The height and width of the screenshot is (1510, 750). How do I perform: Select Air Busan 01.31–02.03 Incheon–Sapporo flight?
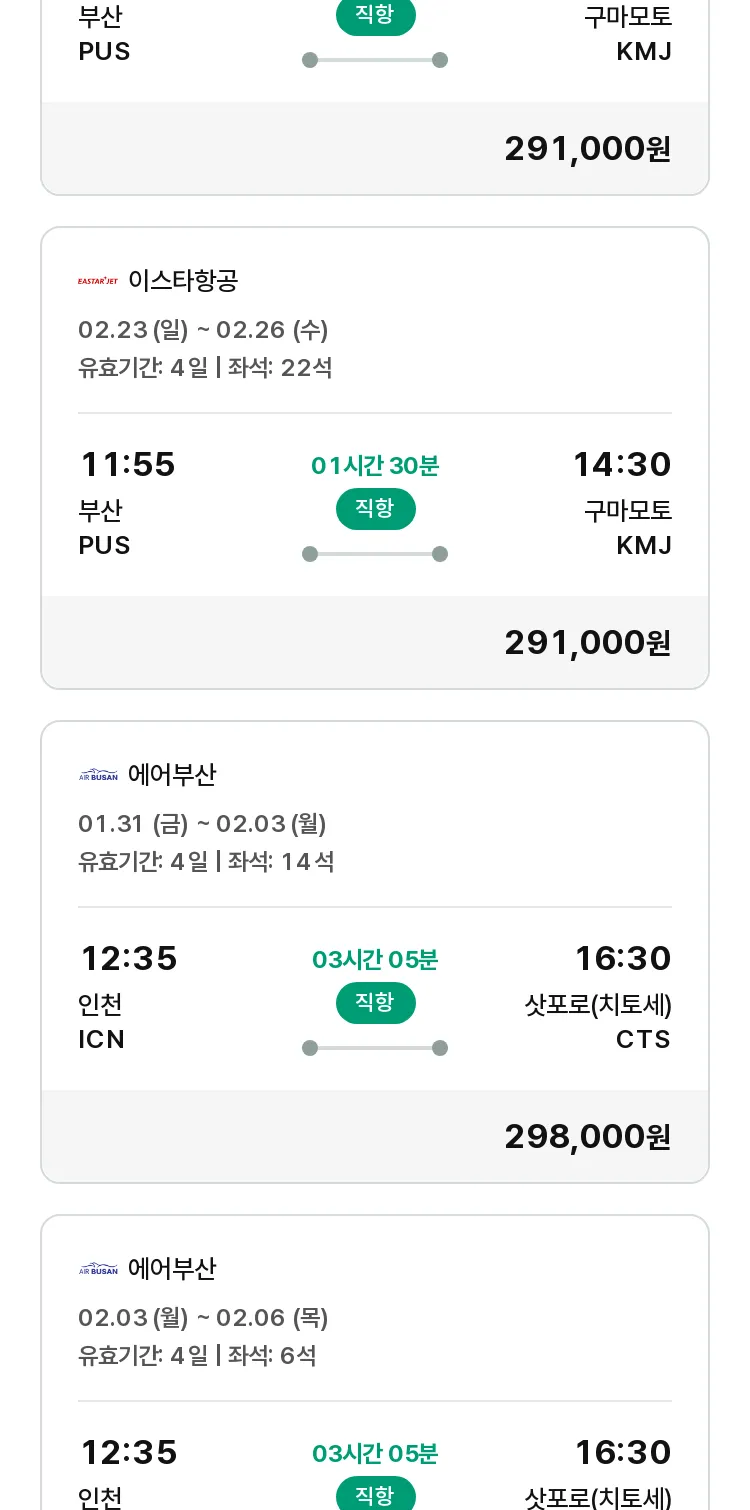click(375, 952)
